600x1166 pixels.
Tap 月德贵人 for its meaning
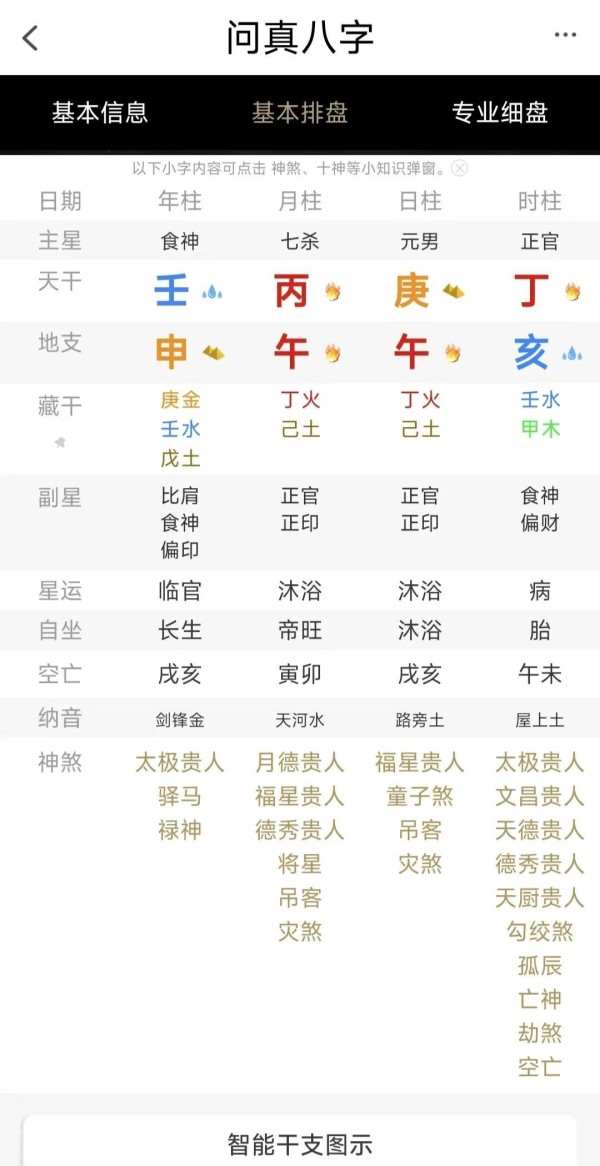(300, 763)
